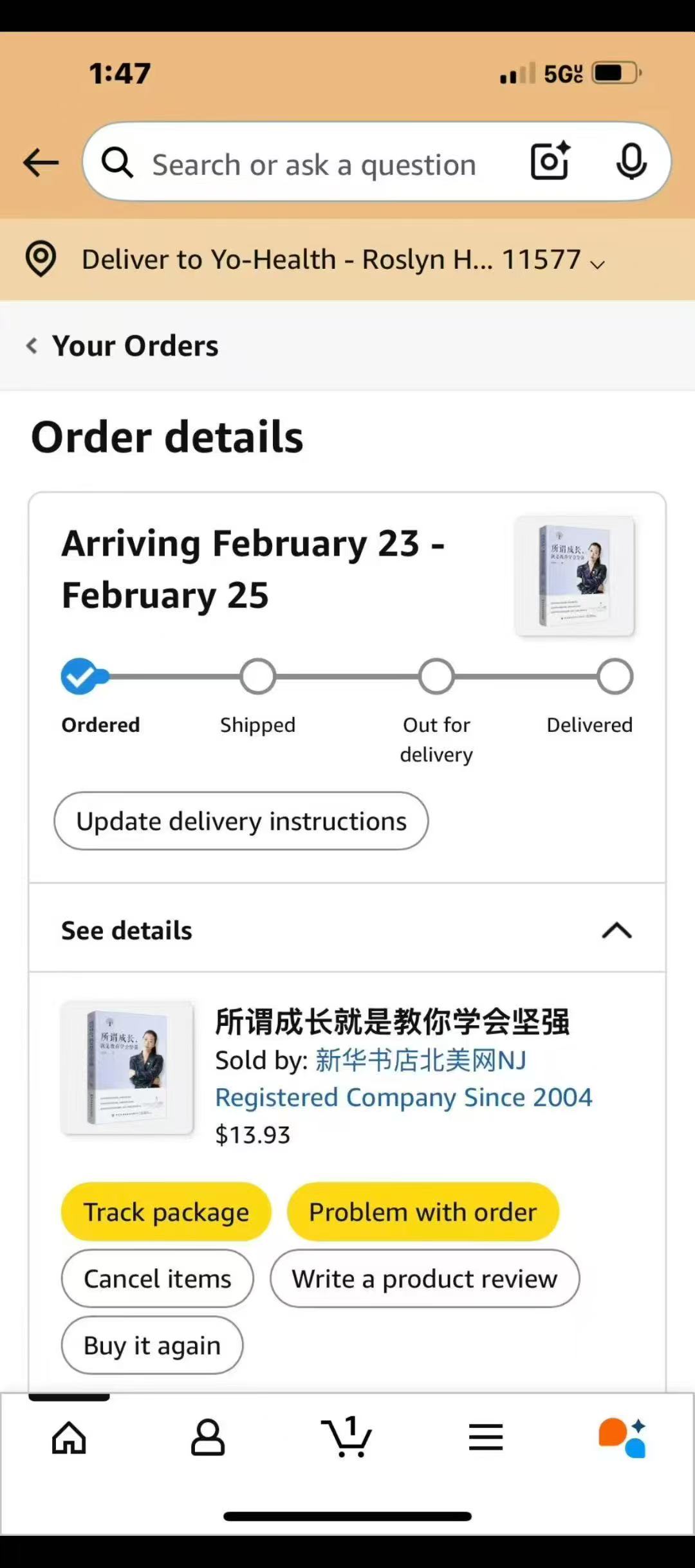Tap Update delivery instructions

coord(241,821)
